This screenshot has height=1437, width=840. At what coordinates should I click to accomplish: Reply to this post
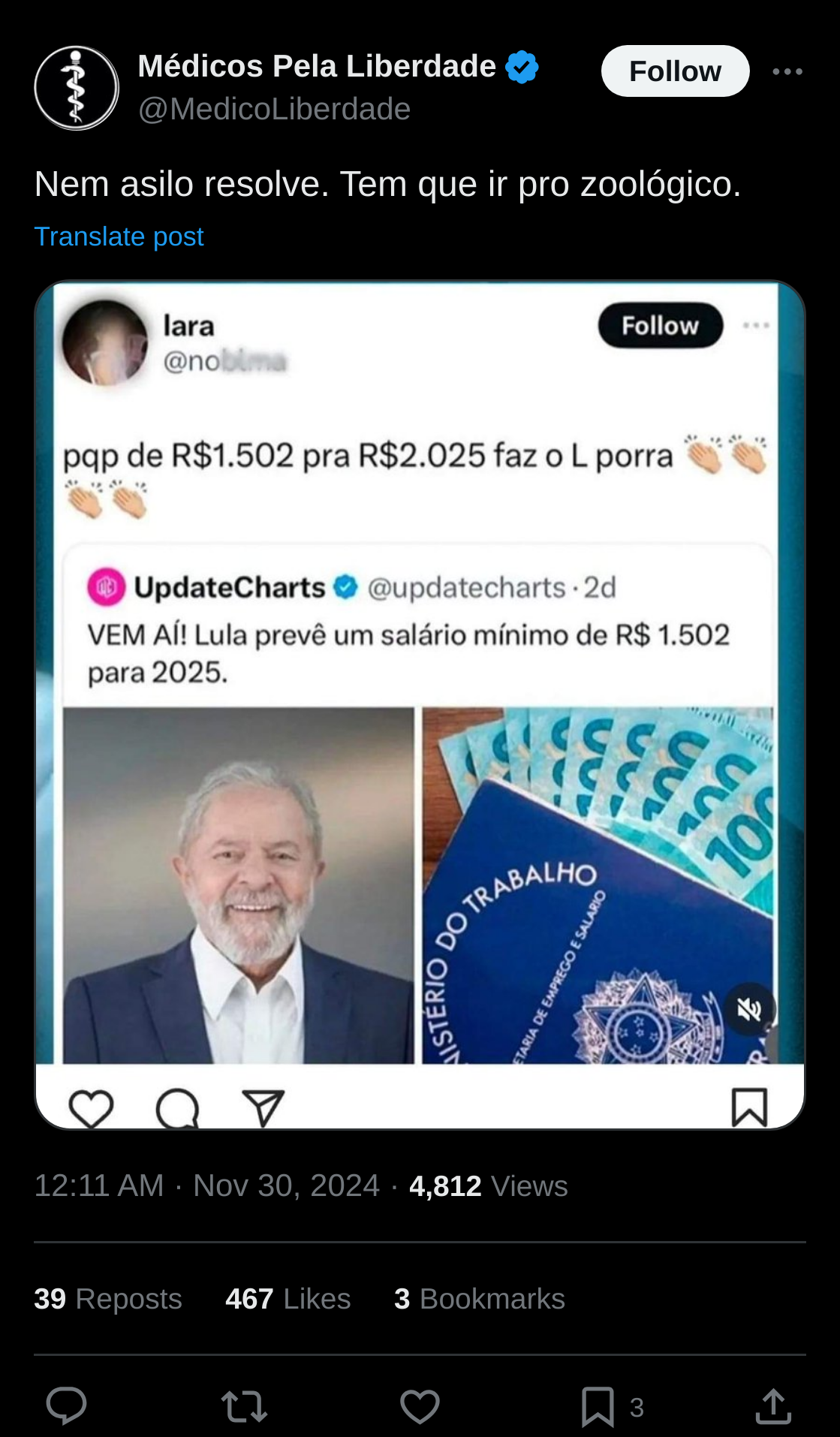coord(67,1405)
